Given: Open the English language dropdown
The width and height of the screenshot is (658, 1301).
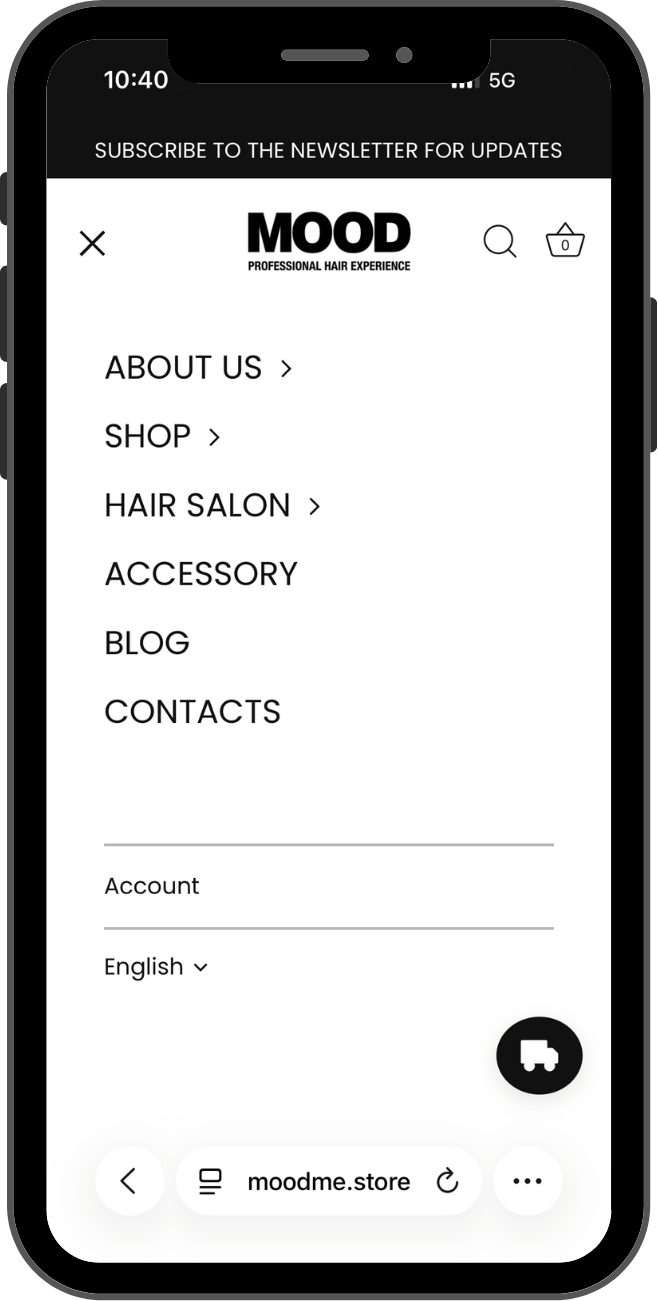Looking at the screenshot, I should point(156,967).
